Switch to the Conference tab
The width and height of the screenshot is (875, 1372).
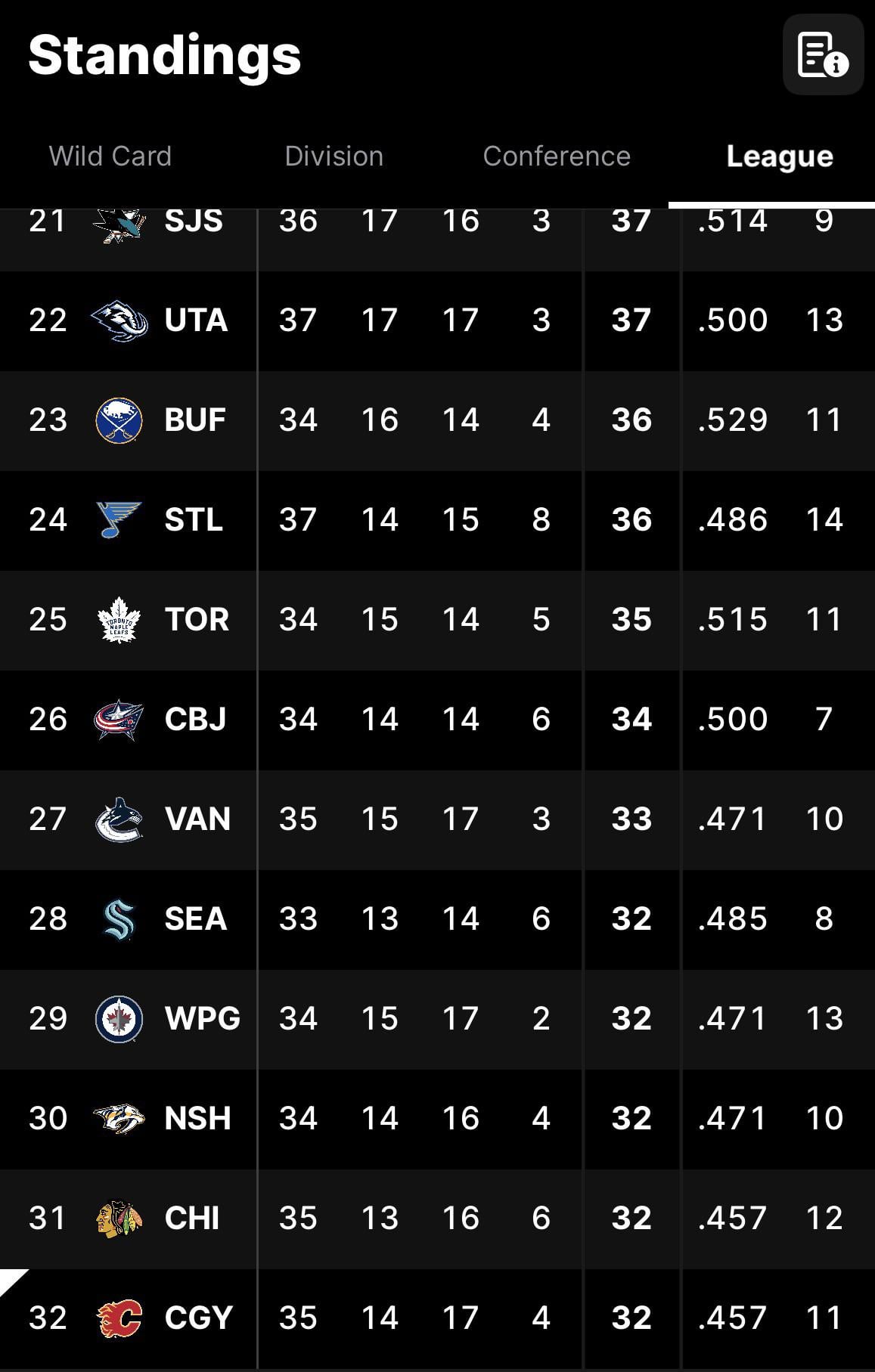[x=557, y=156]
